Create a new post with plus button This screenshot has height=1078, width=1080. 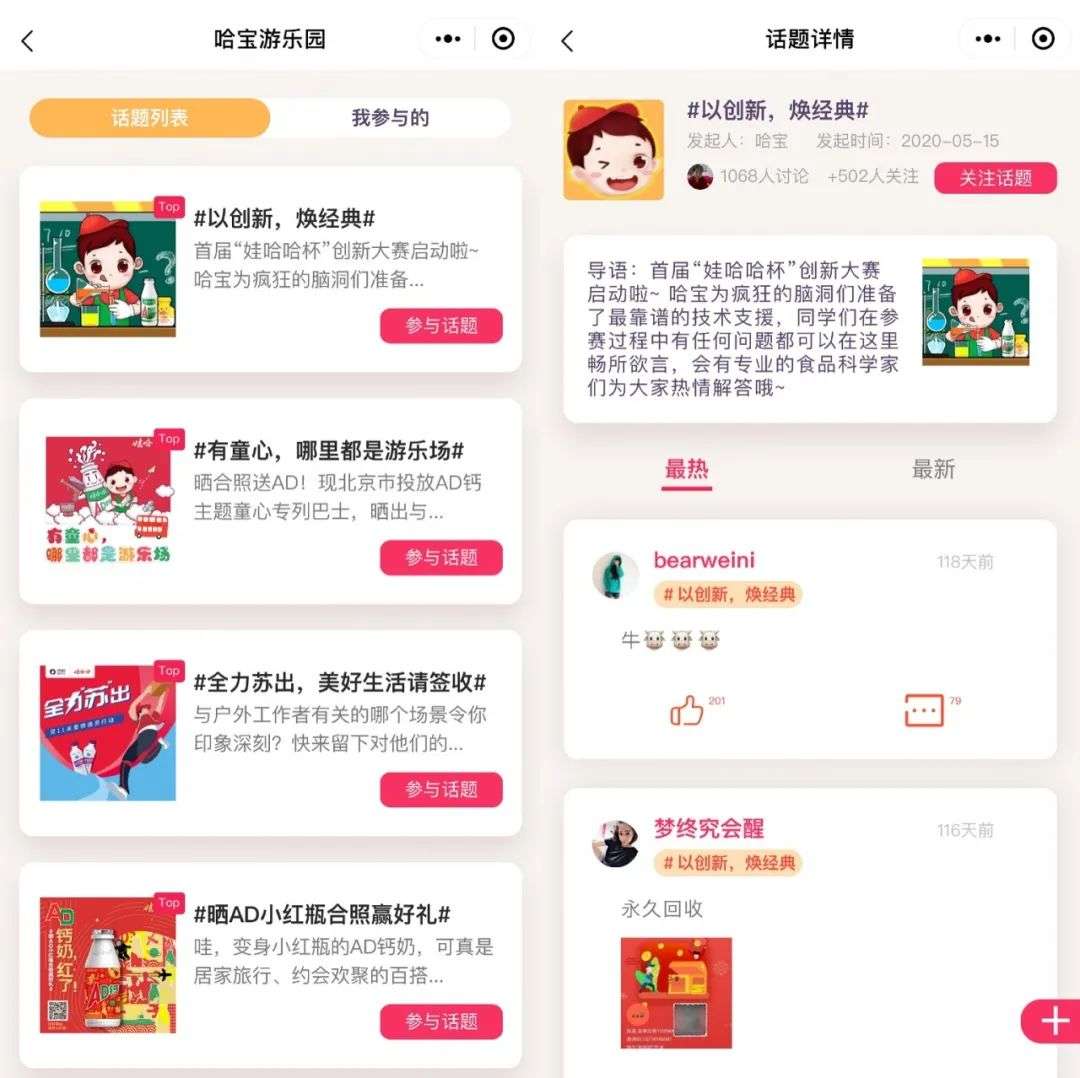[x=1053, y=1021]
